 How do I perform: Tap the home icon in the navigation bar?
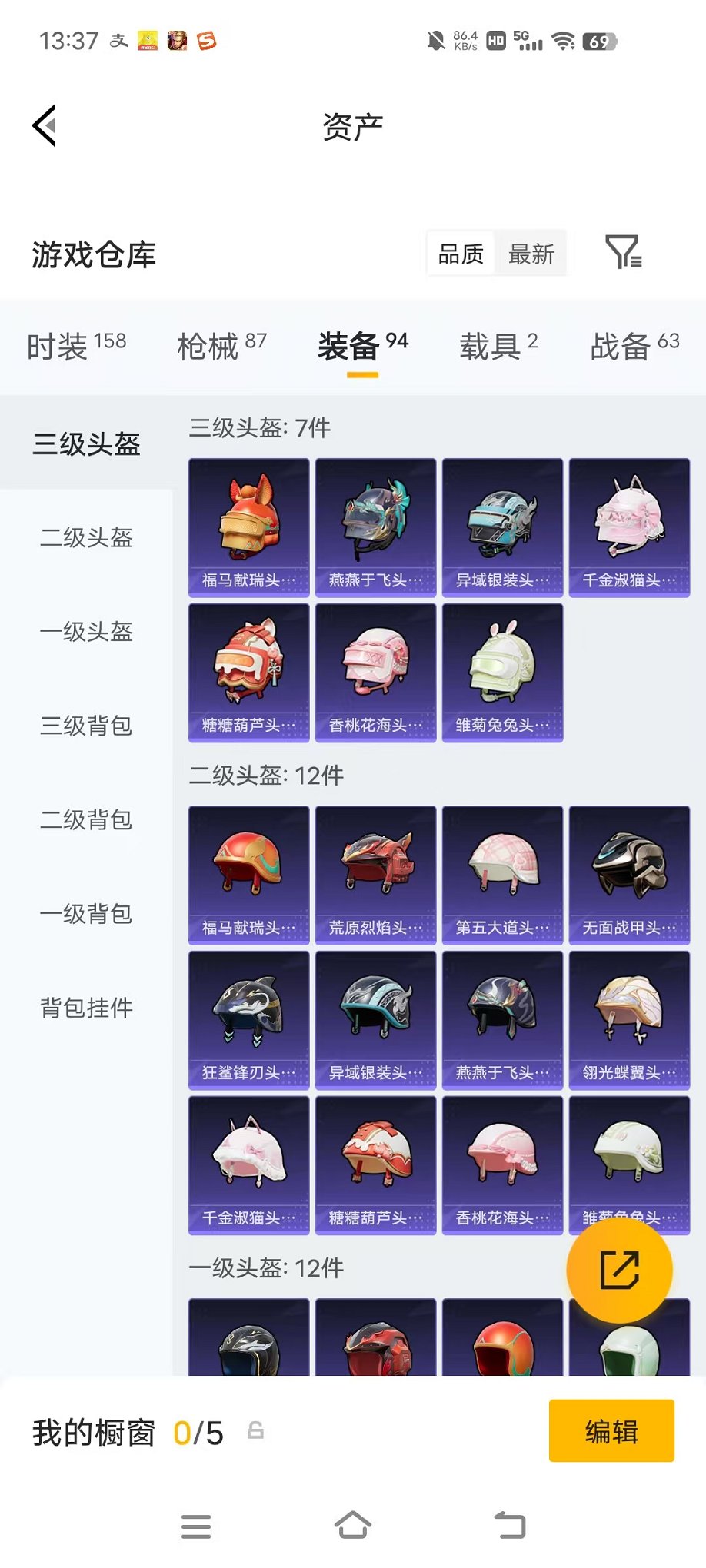coord(353,1526)
